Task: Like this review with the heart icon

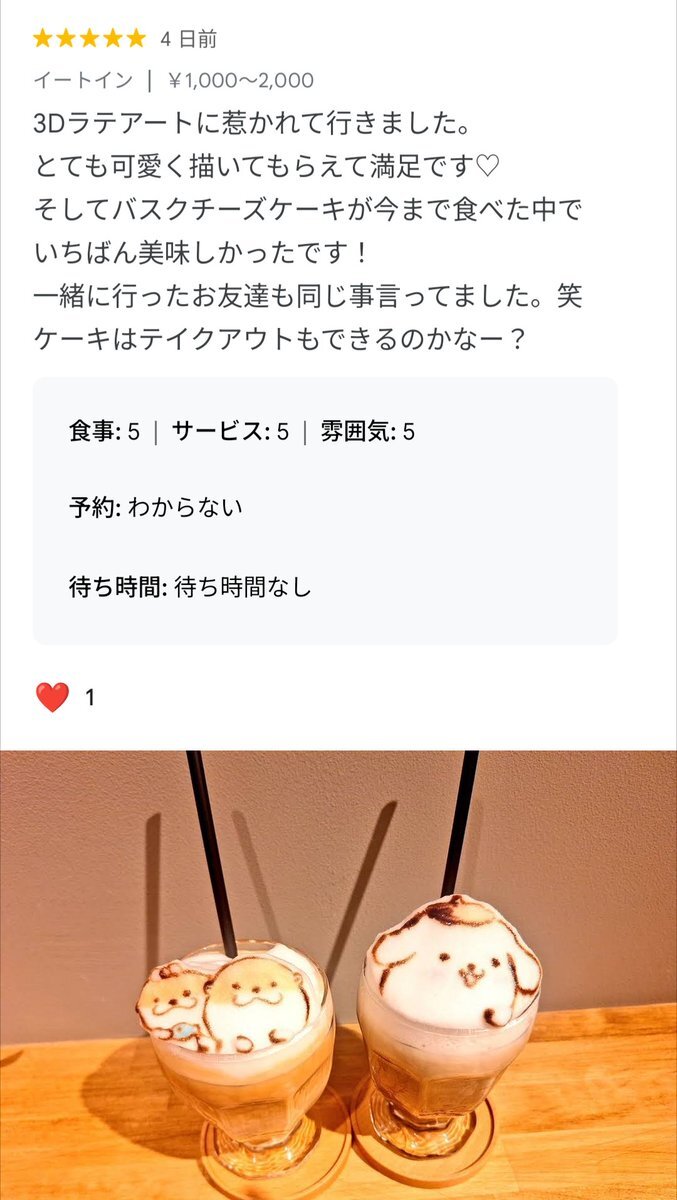Action: coord(52,697)
